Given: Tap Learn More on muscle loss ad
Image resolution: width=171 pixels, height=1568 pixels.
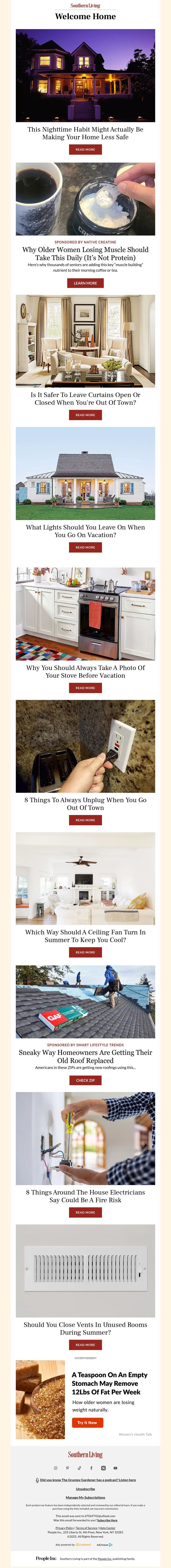Looking at the screenshot, I should tap(85, 283).
